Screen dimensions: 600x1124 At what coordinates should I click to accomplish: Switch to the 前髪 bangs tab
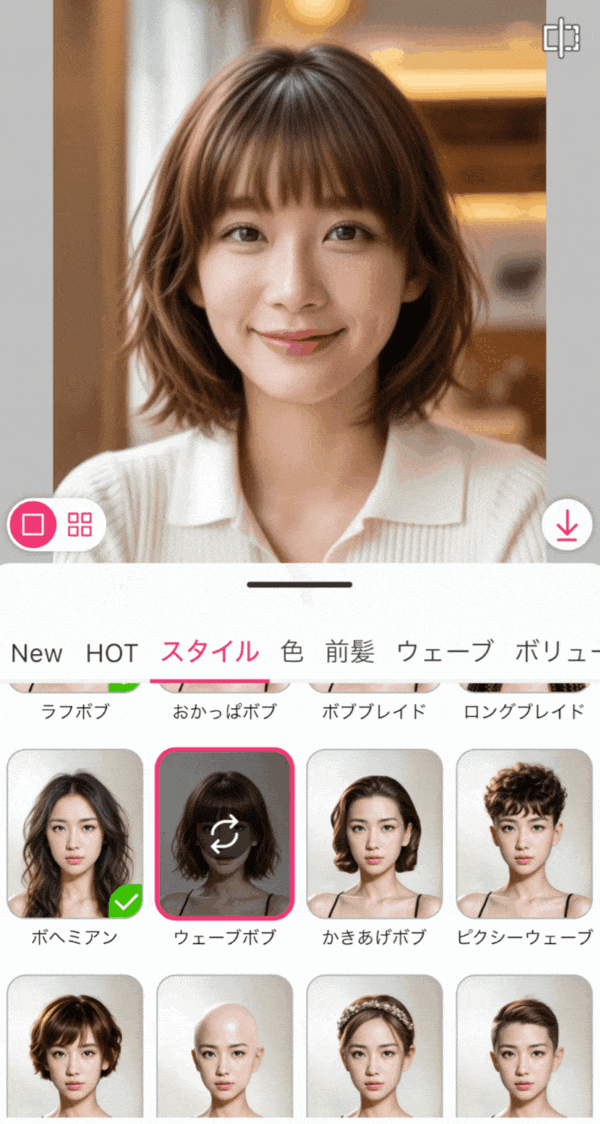click(350, 654)
